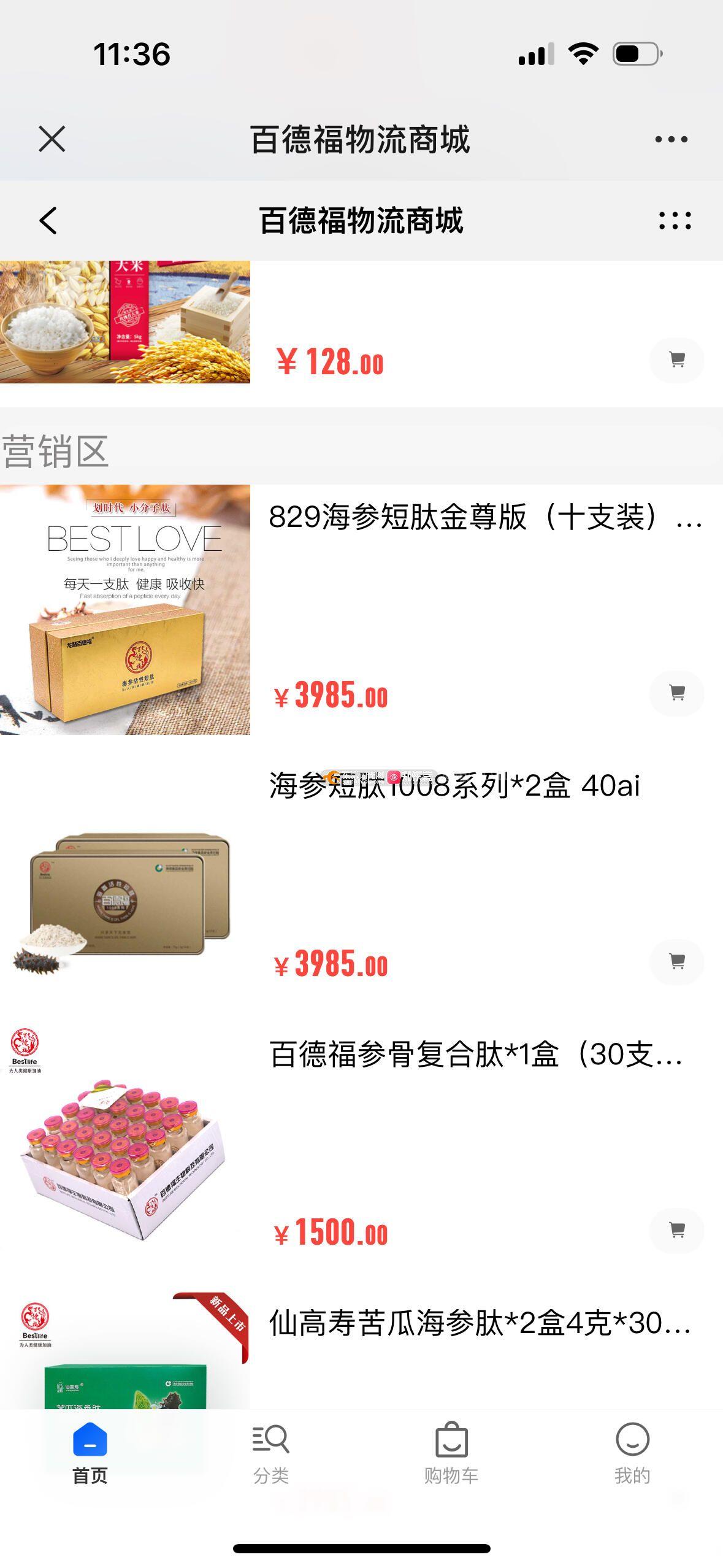Switch to the 分类 tab
The height and width of the screenshot is (1568, 723).
point(270,1453)
